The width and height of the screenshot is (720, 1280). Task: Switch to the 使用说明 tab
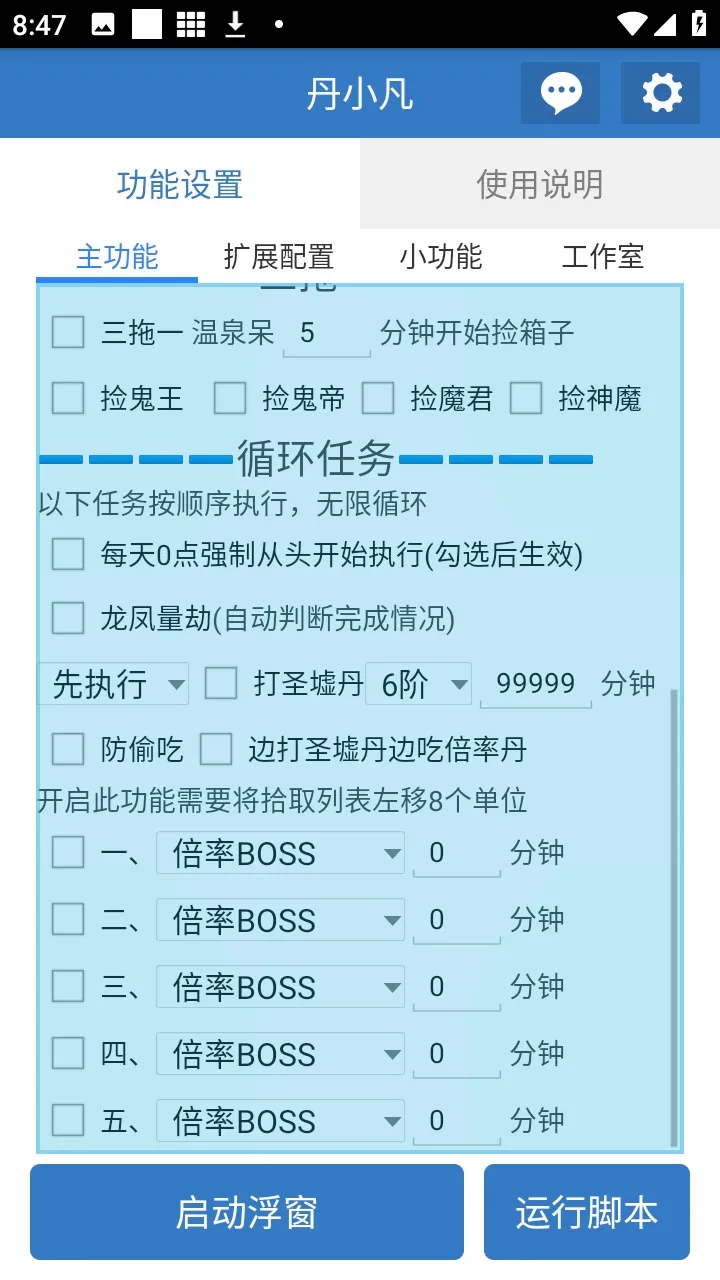coord(540,185)
